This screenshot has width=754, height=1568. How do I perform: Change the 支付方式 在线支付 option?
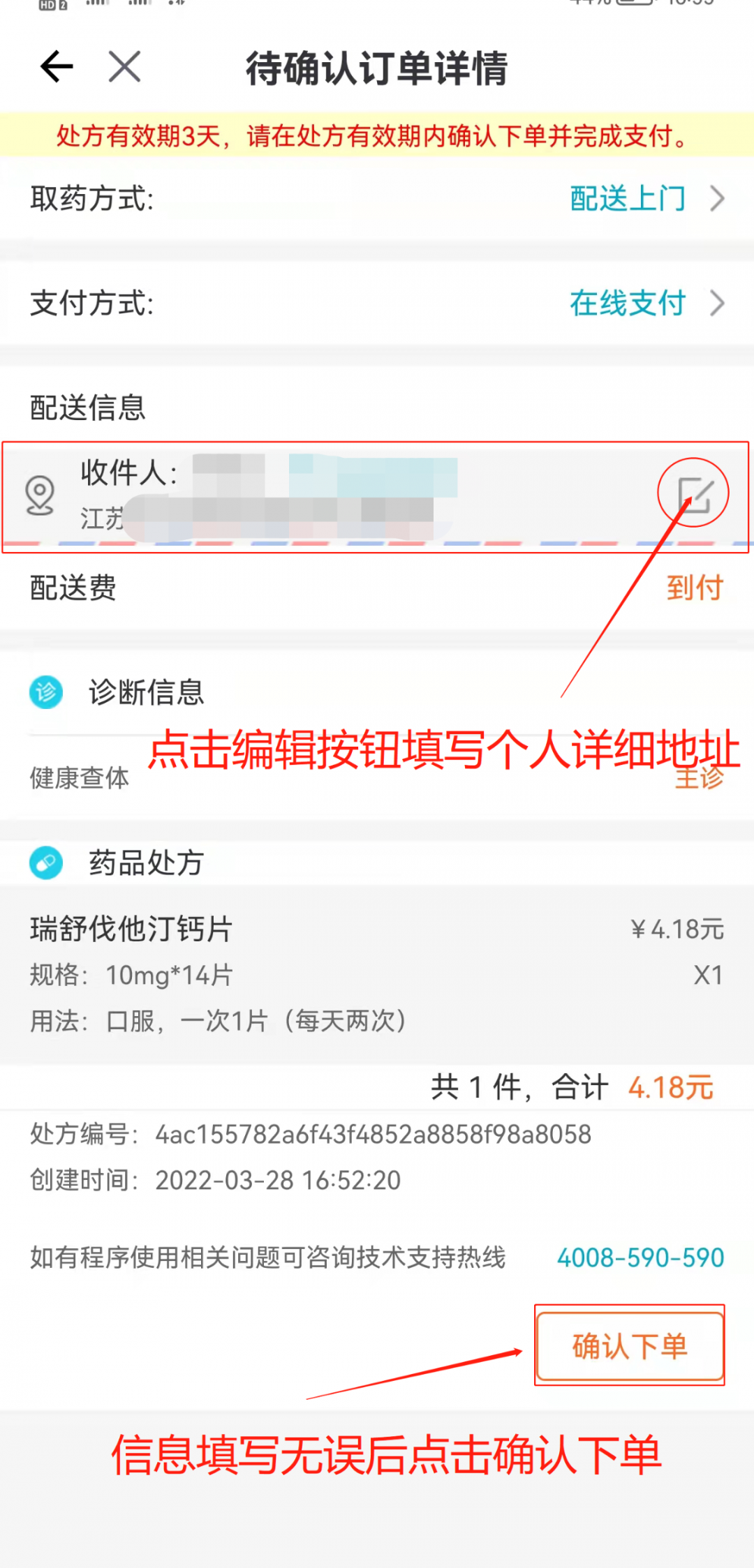pos(646,304)
